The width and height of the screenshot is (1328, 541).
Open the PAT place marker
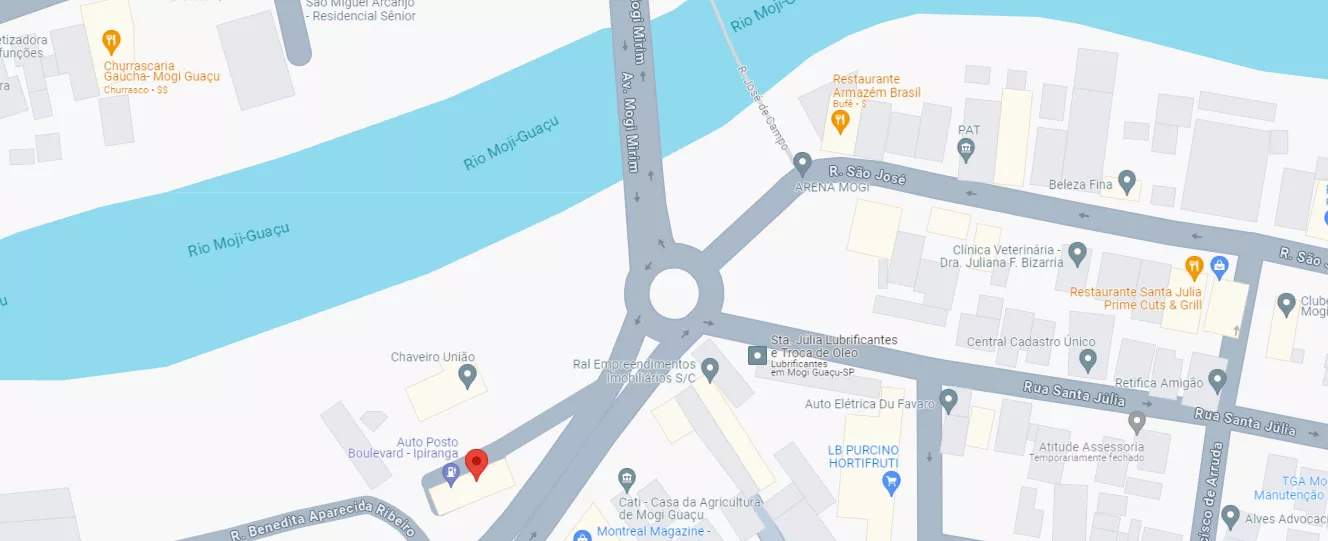966,150
